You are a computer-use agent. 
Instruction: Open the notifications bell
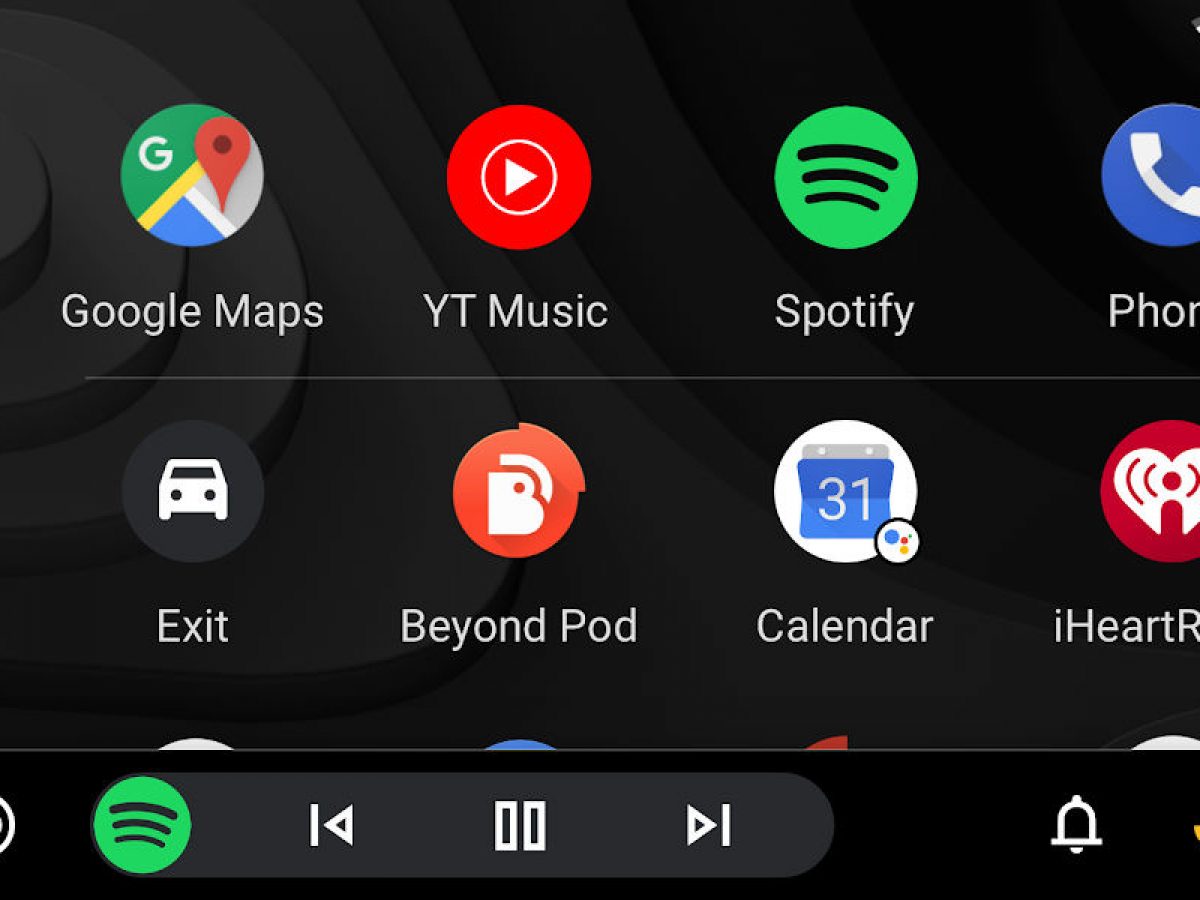tap(1076, 825)
